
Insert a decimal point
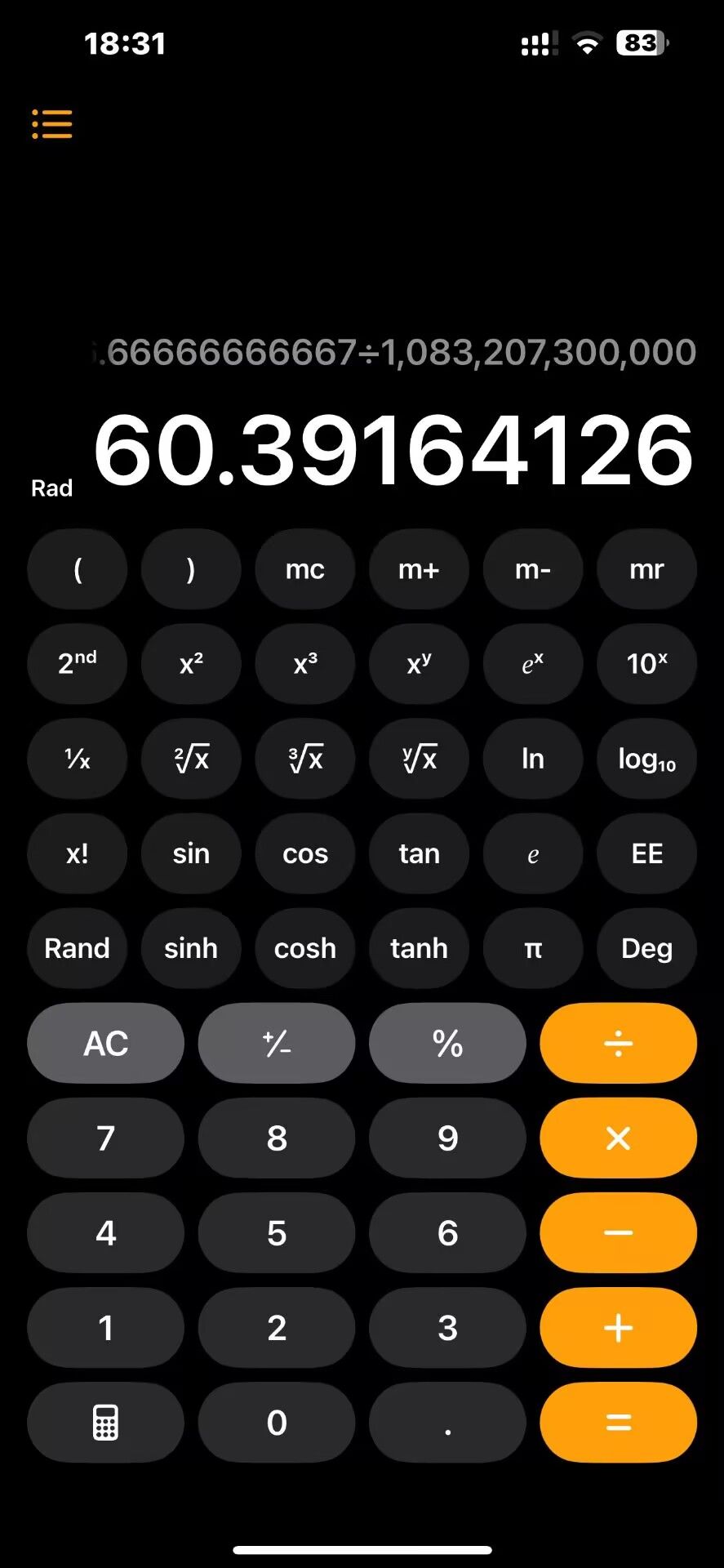447,1422
